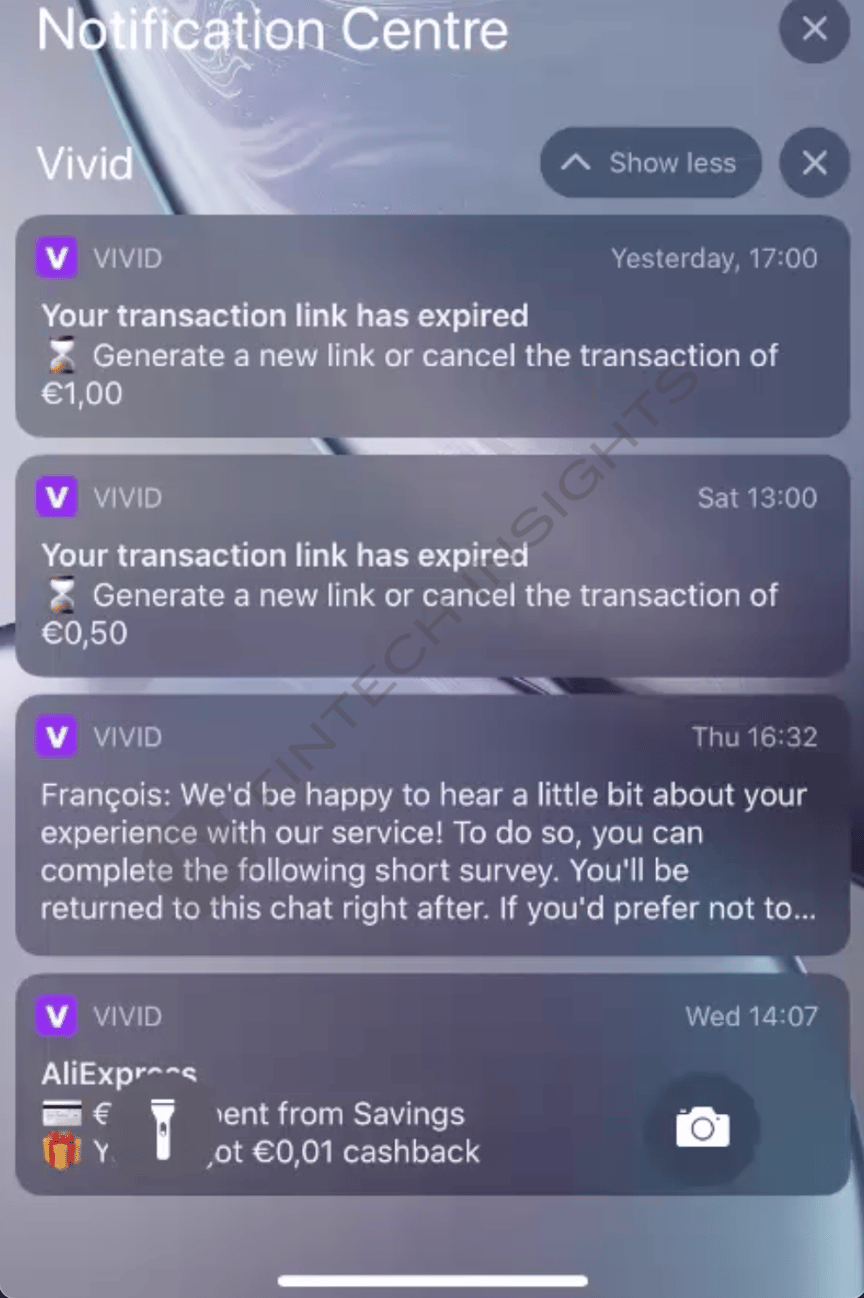The width and height of the screenshot is (864, 1298).
Task: Tap the Vivid app icon on the expired link notification
Action: click(57, 258)
